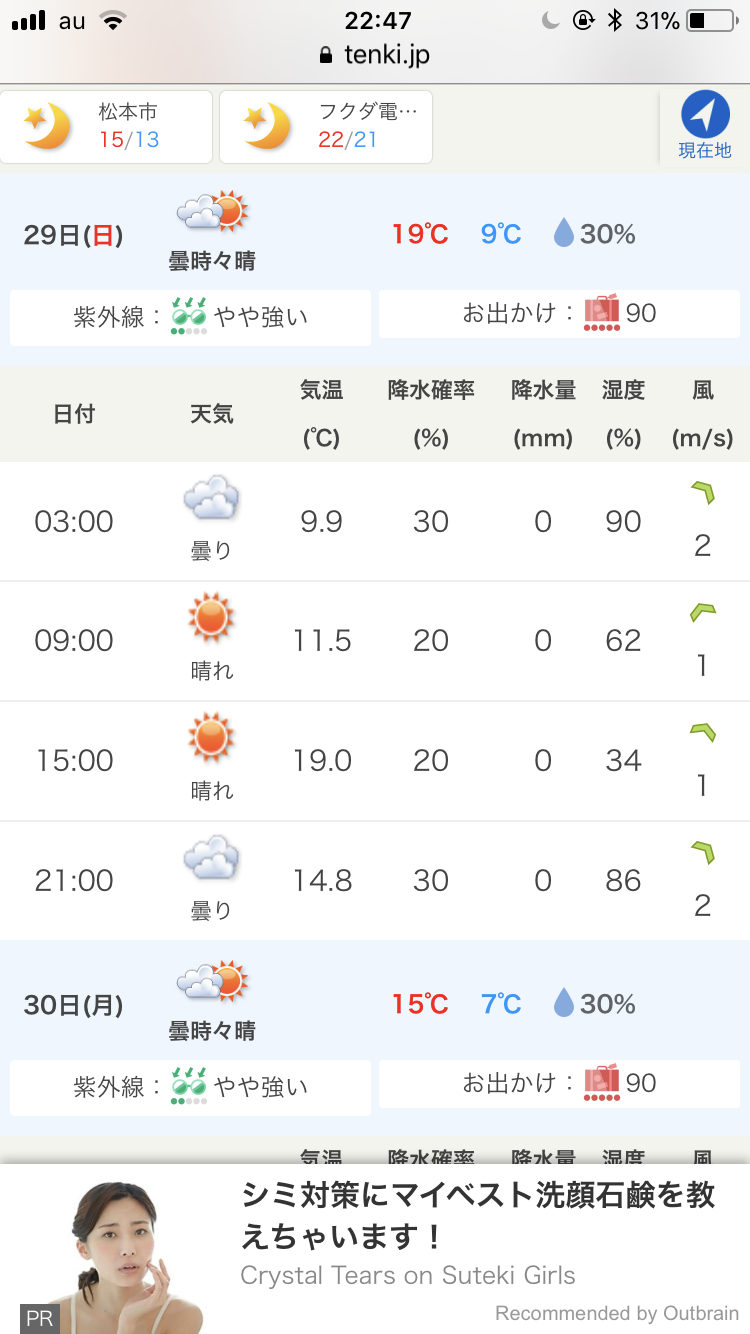Image resolution: width=750 pixels, height=1334 pixels.
Task: Open the 松本市 weather location card
Action: pyautogui.click(x=107, y=127)
